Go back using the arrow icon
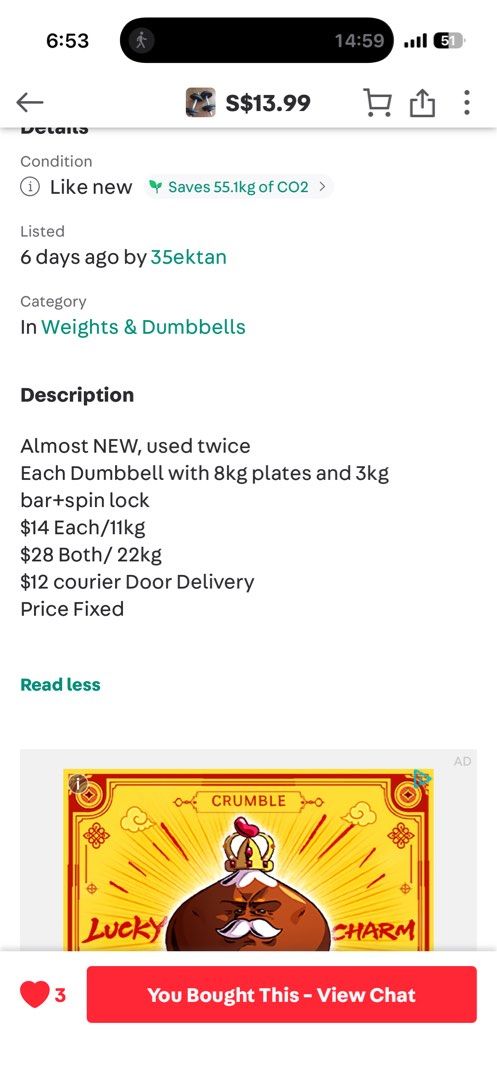 pos(30,103)
